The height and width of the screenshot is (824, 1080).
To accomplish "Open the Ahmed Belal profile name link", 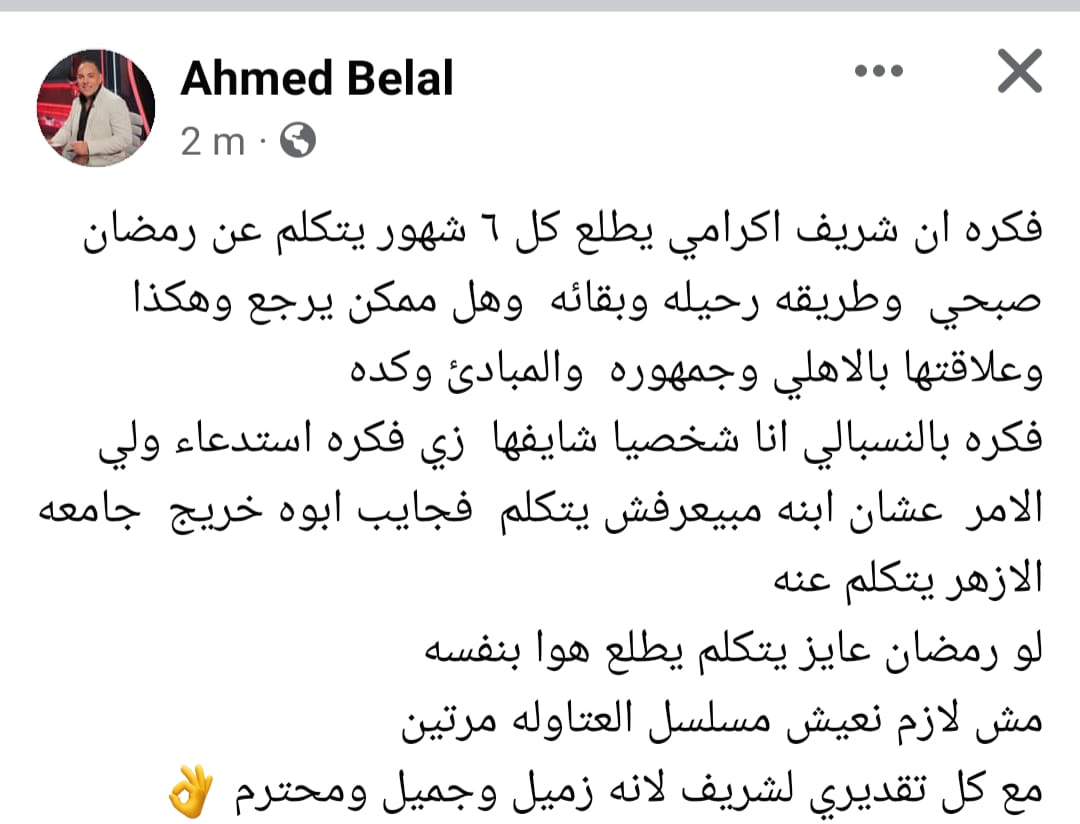I will [x=316, y=78].
